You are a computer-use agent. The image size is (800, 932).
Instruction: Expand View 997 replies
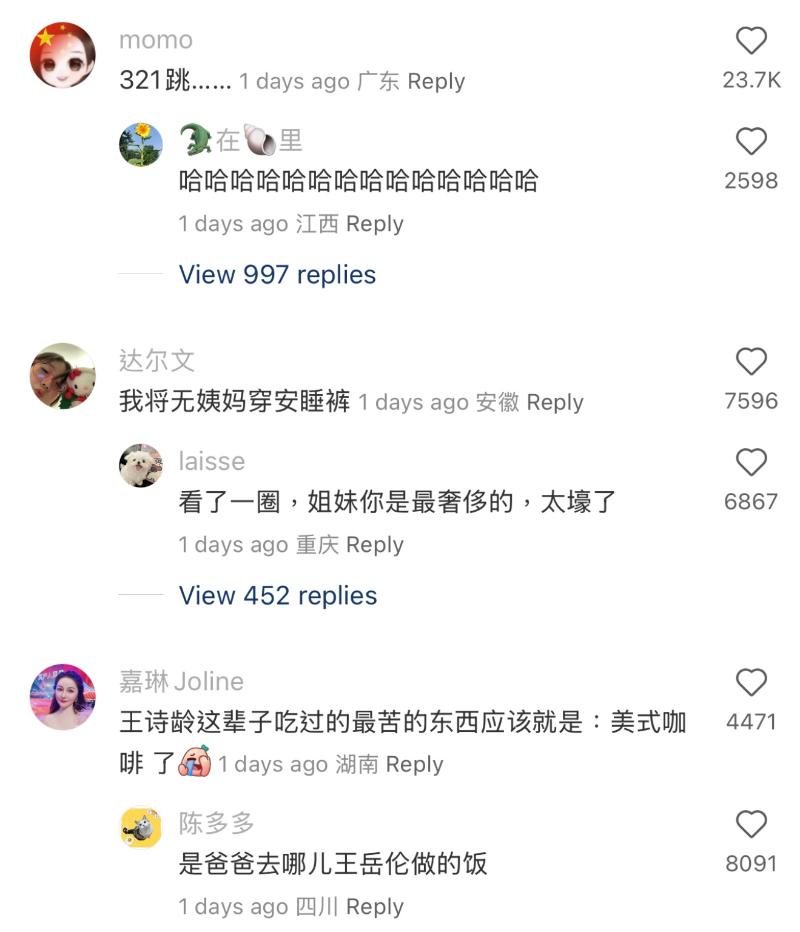pyautogui.click(x=277, y=275)
